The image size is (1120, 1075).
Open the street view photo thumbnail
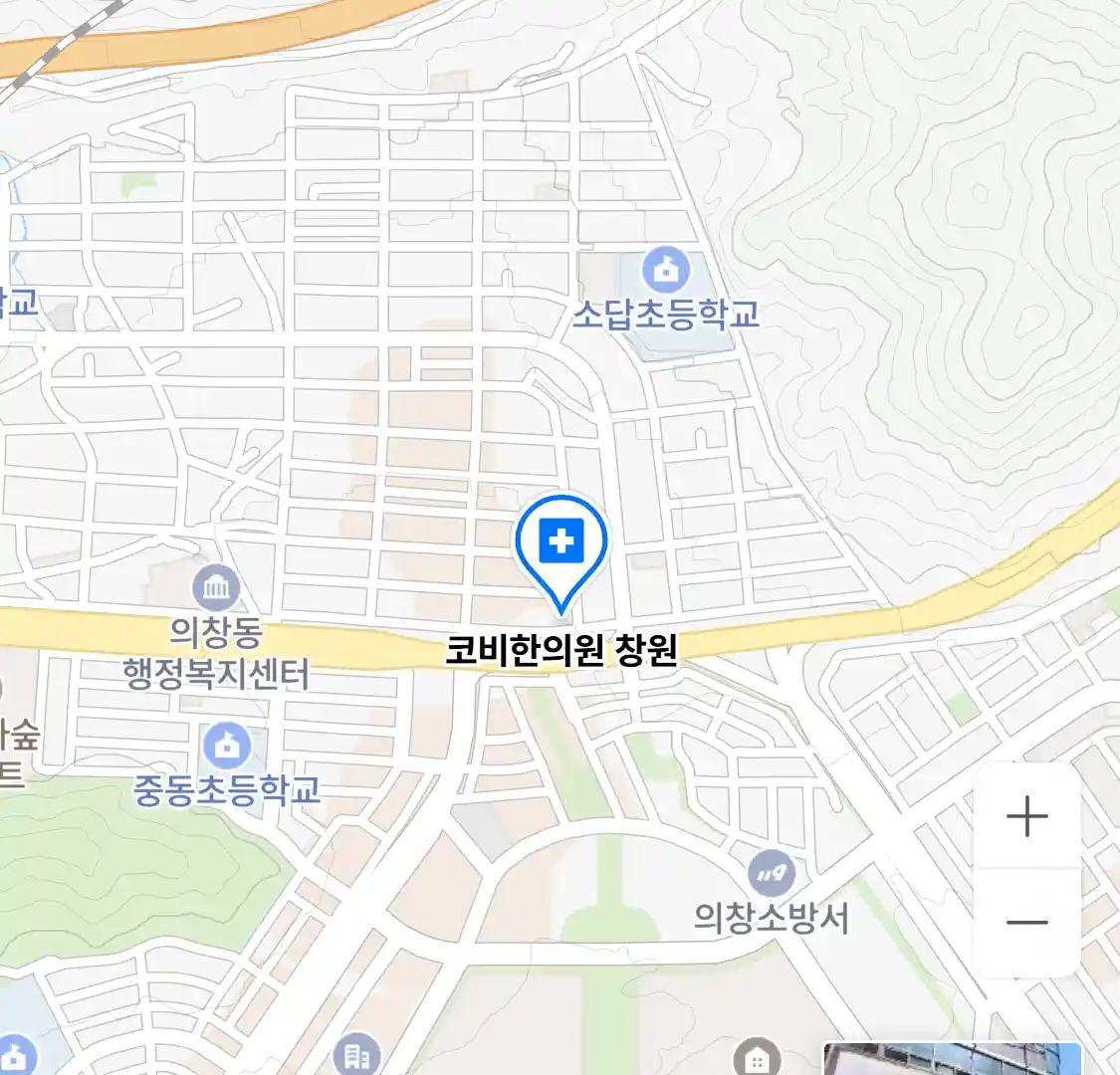coord(952,1058)
